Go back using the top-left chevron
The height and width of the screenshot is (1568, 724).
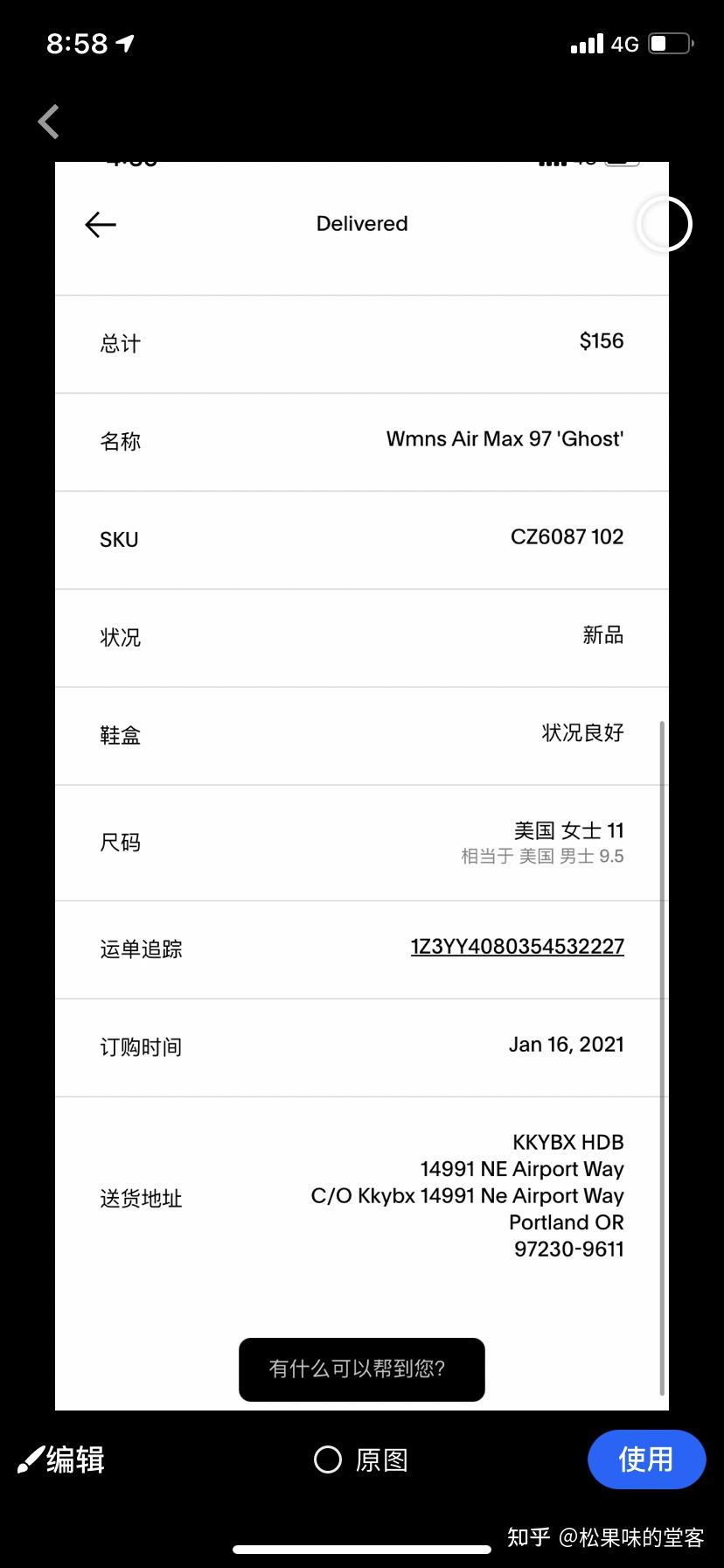click(49, 122)
